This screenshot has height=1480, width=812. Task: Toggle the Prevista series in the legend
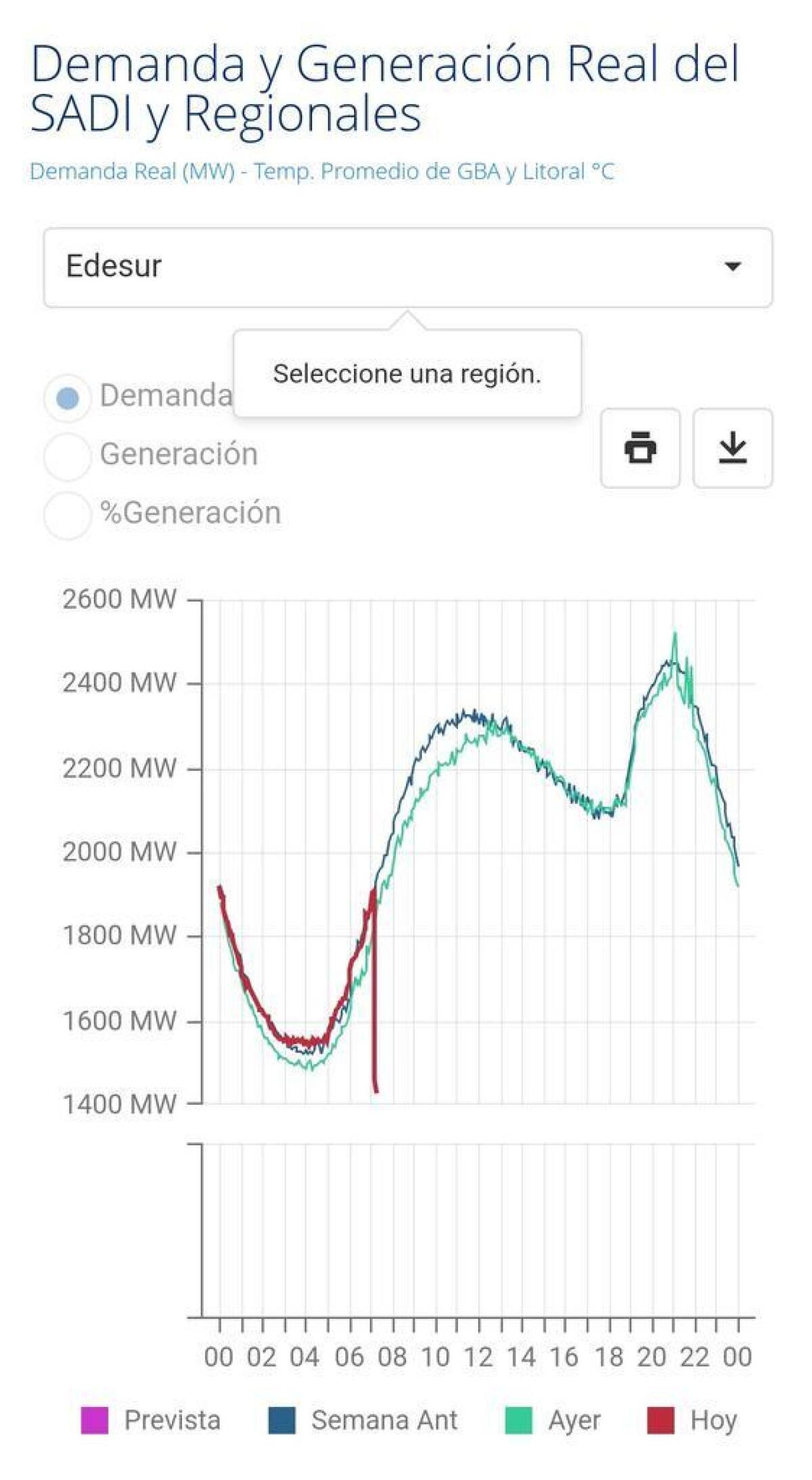click(x=151, y=1420)
